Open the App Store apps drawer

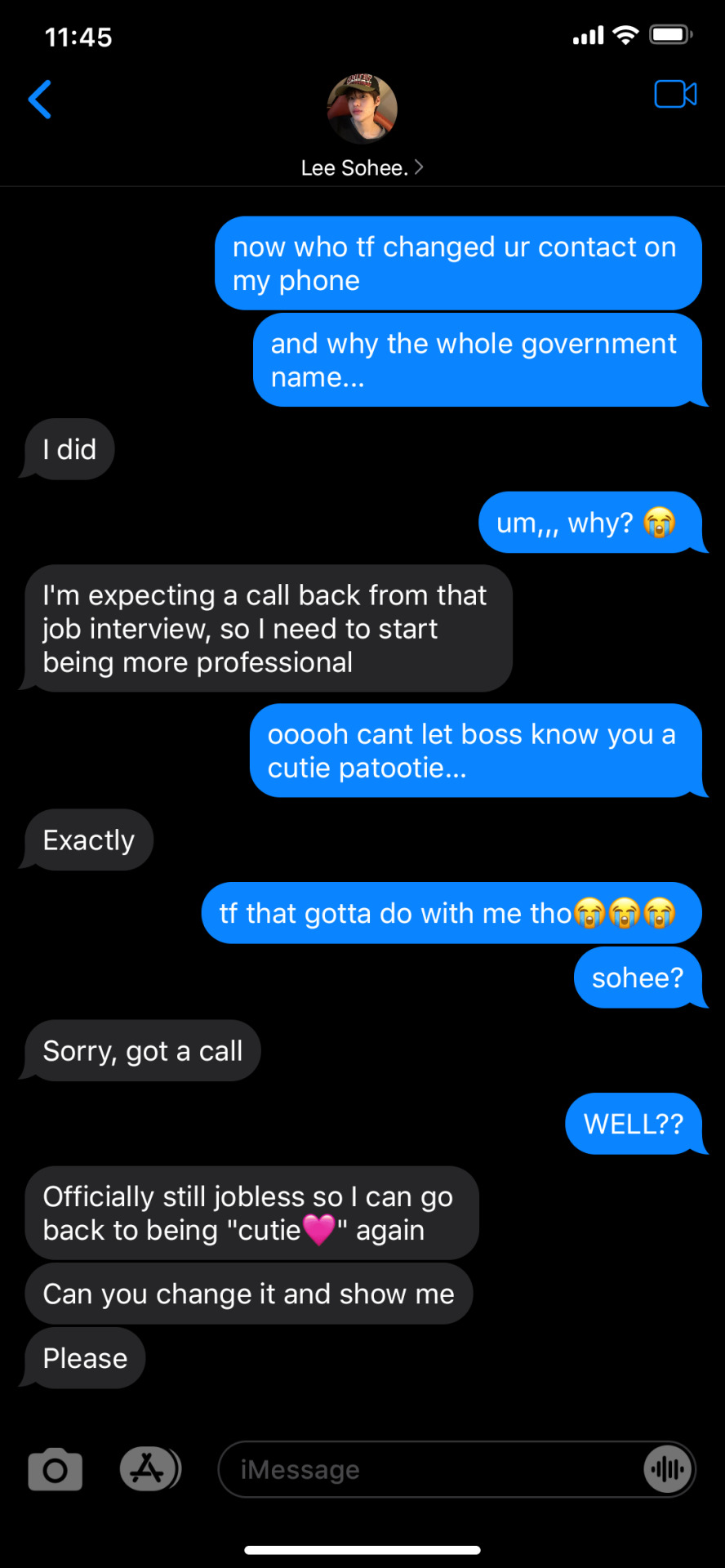[x=149, y=1469]
